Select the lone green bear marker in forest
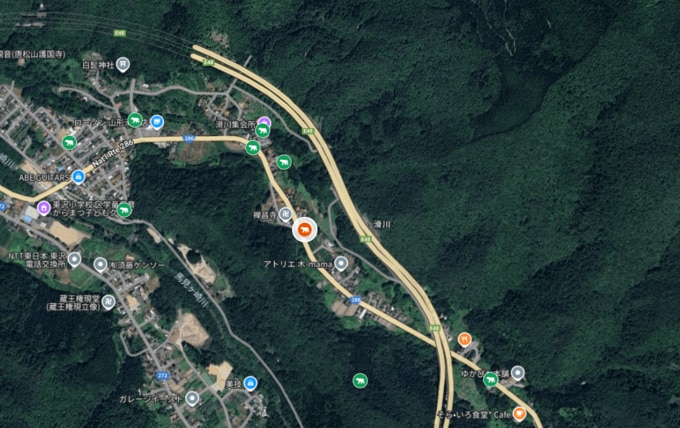 360,380
